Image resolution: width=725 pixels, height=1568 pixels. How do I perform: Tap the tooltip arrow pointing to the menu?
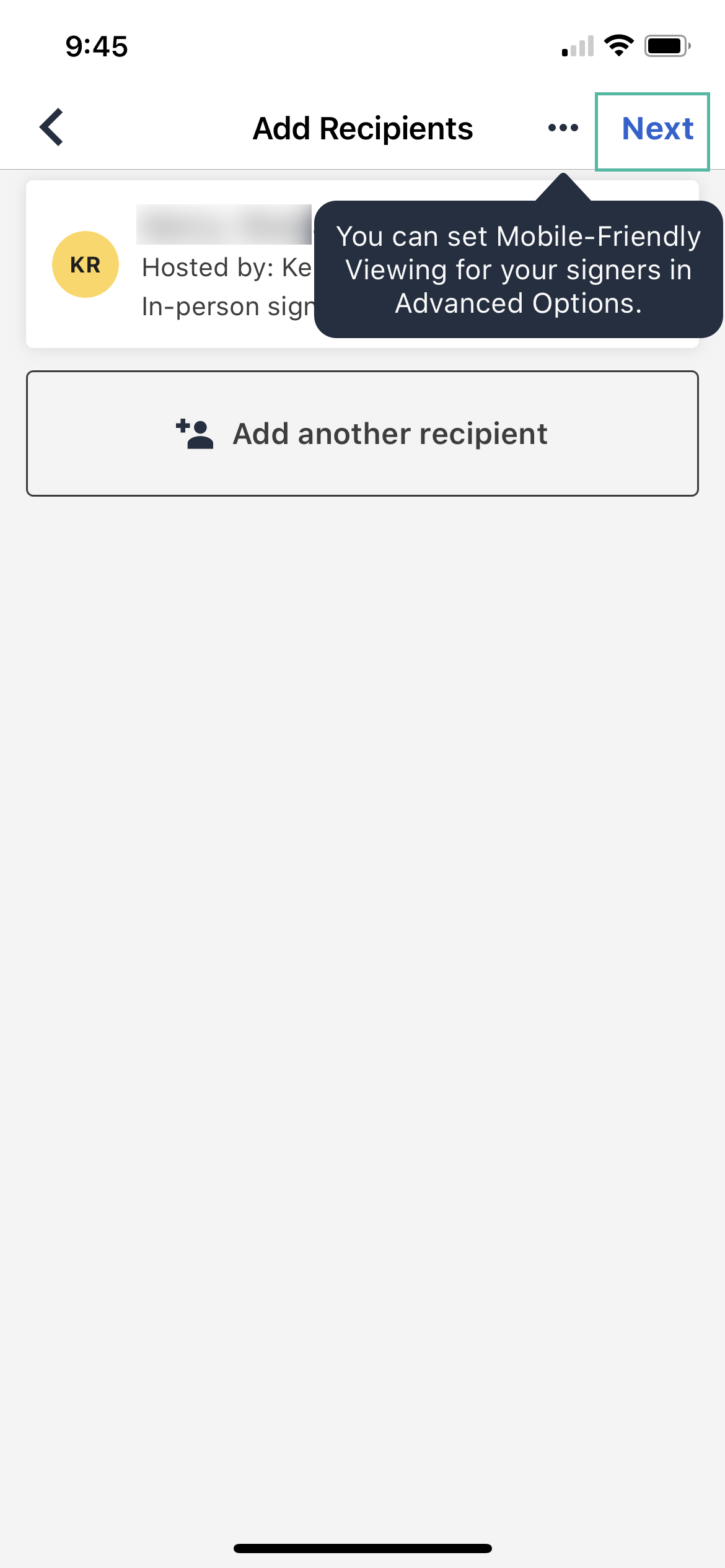(x=563, y=183)
